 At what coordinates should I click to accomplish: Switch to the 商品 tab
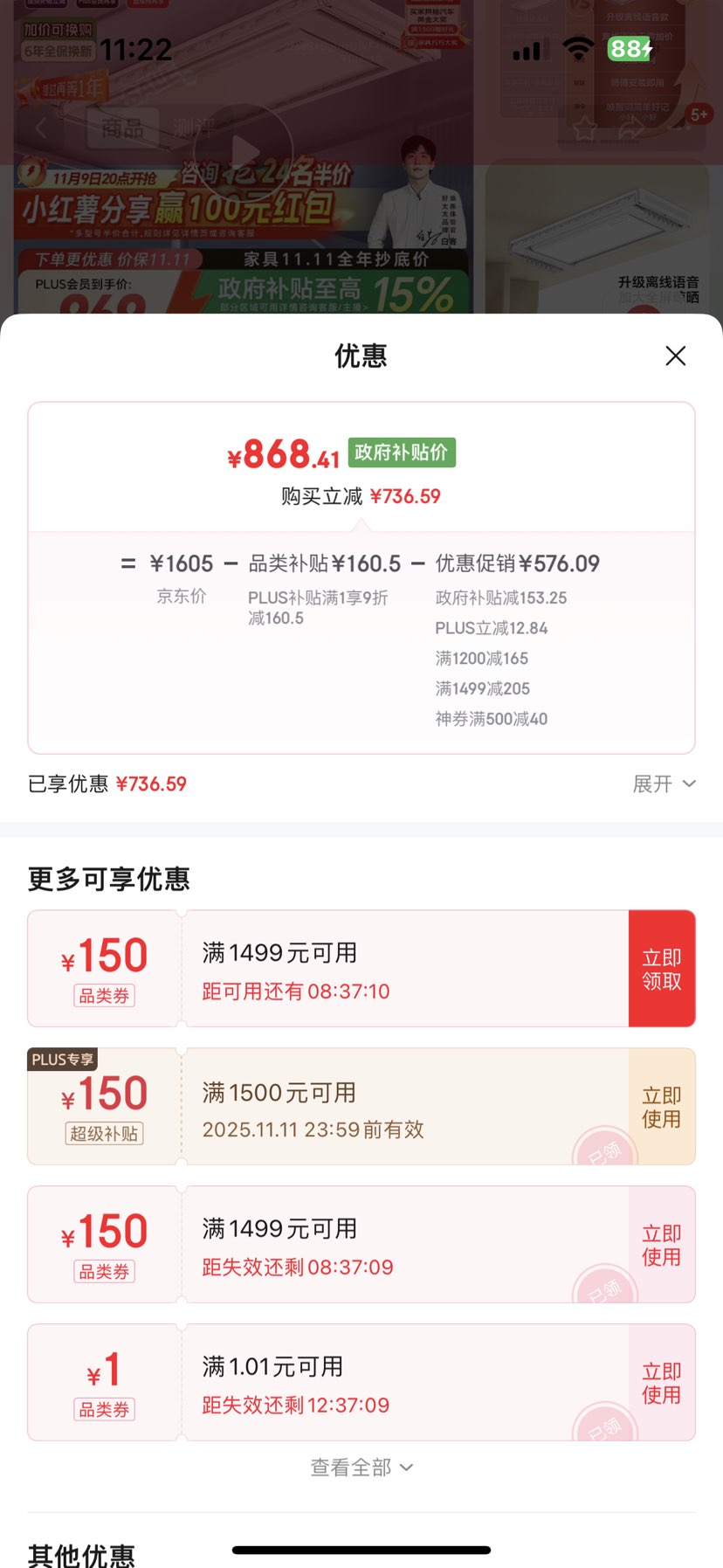coord(122,126)
